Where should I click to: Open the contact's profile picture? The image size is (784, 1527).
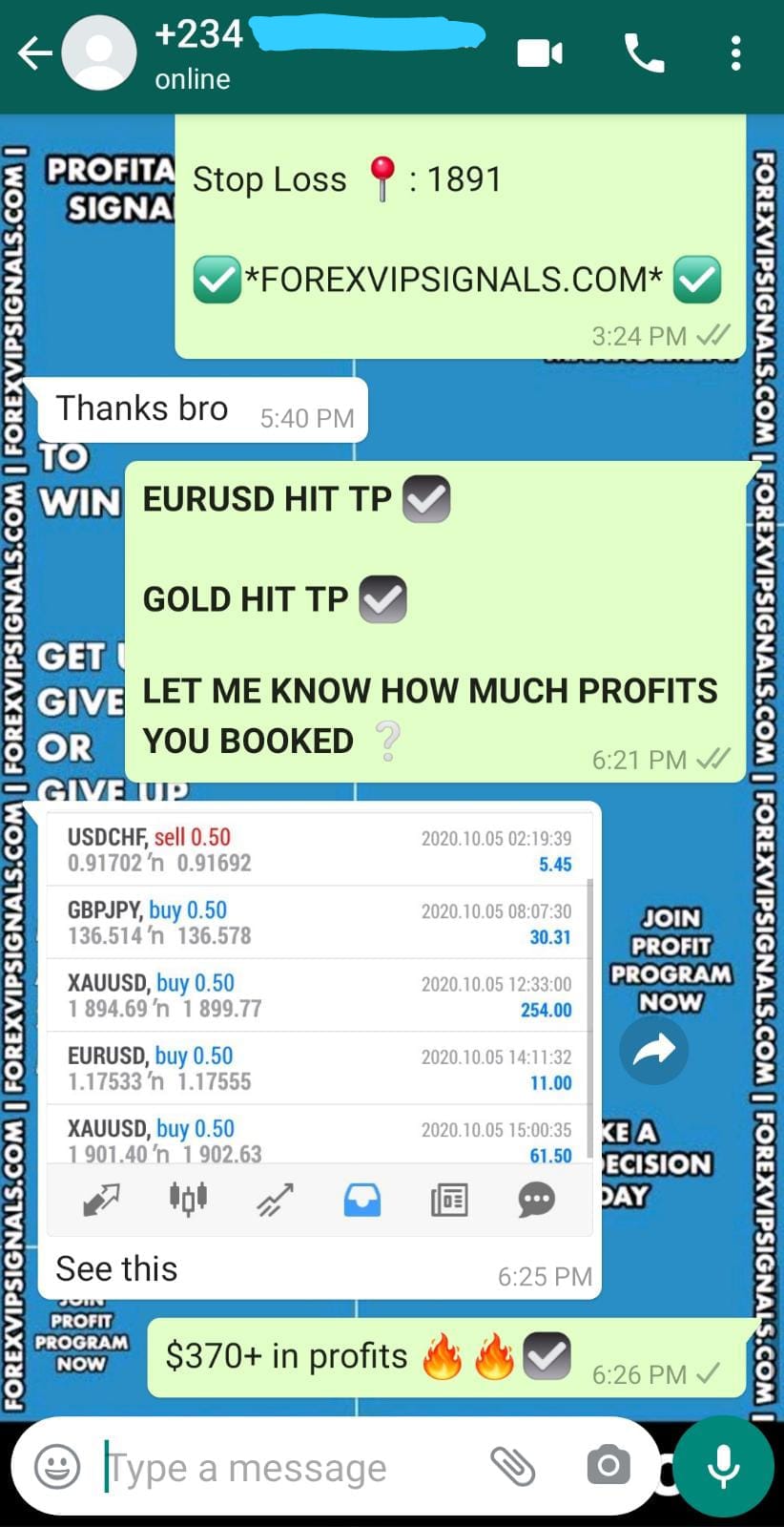pyautogui.click(x=99, y=53)
